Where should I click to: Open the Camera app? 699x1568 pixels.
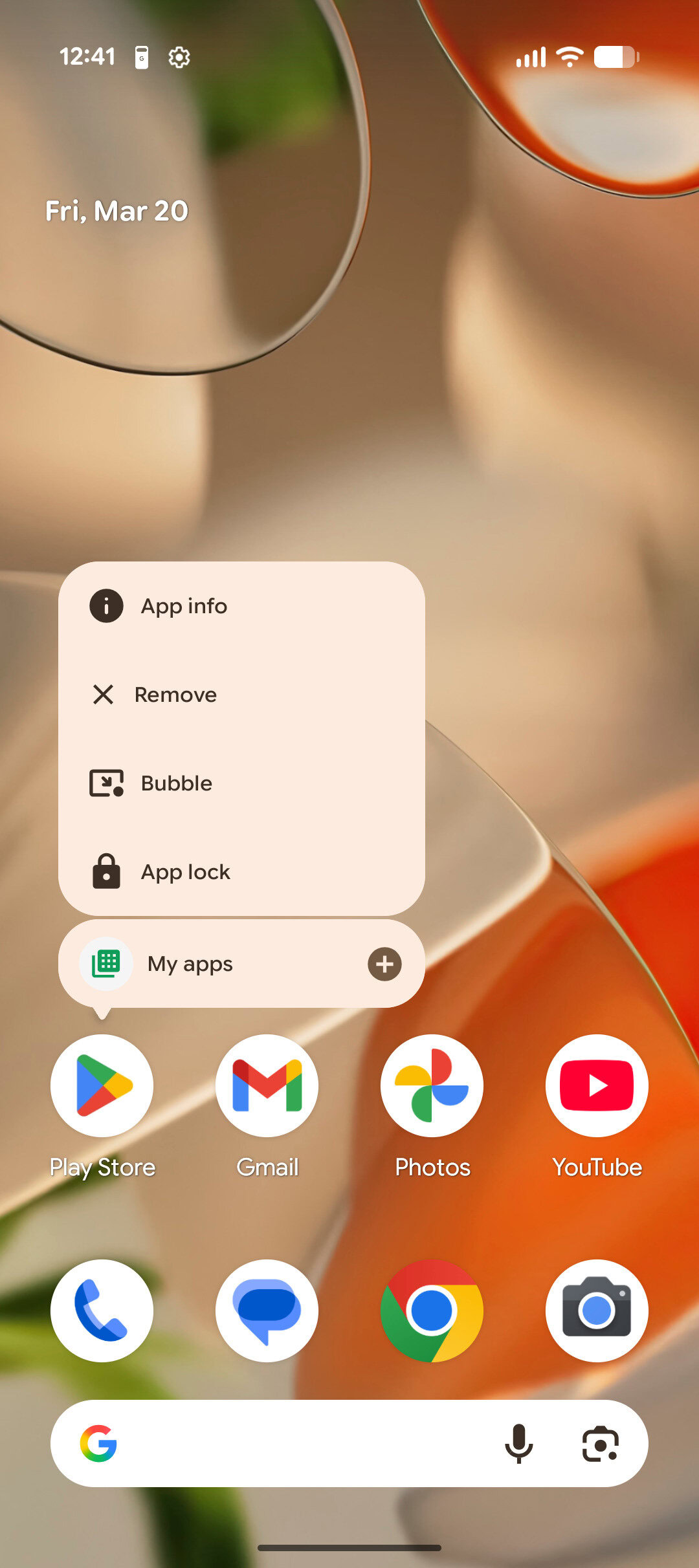pos(597,1311)
